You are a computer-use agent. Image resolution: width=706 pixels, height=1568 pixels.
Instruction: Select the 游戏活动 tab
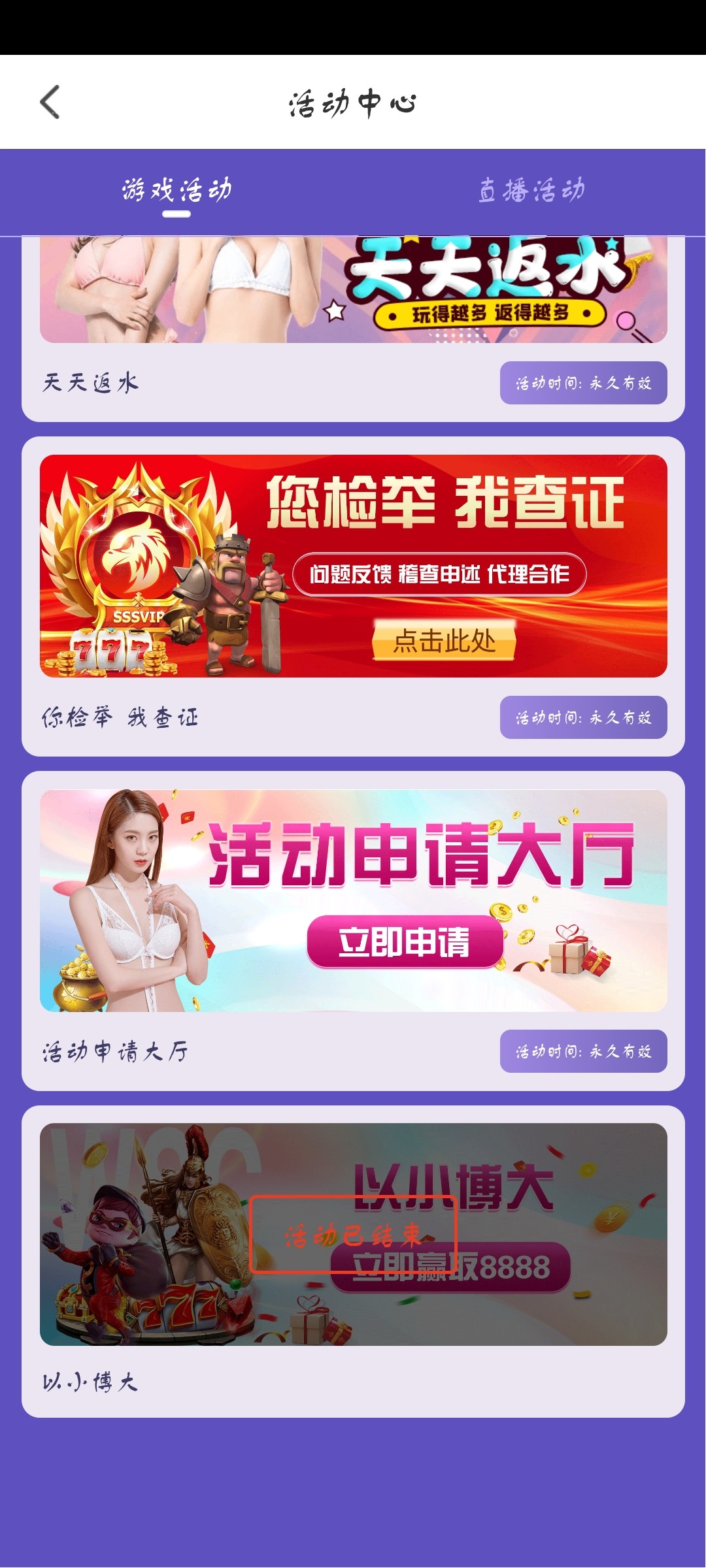point(176,191)
